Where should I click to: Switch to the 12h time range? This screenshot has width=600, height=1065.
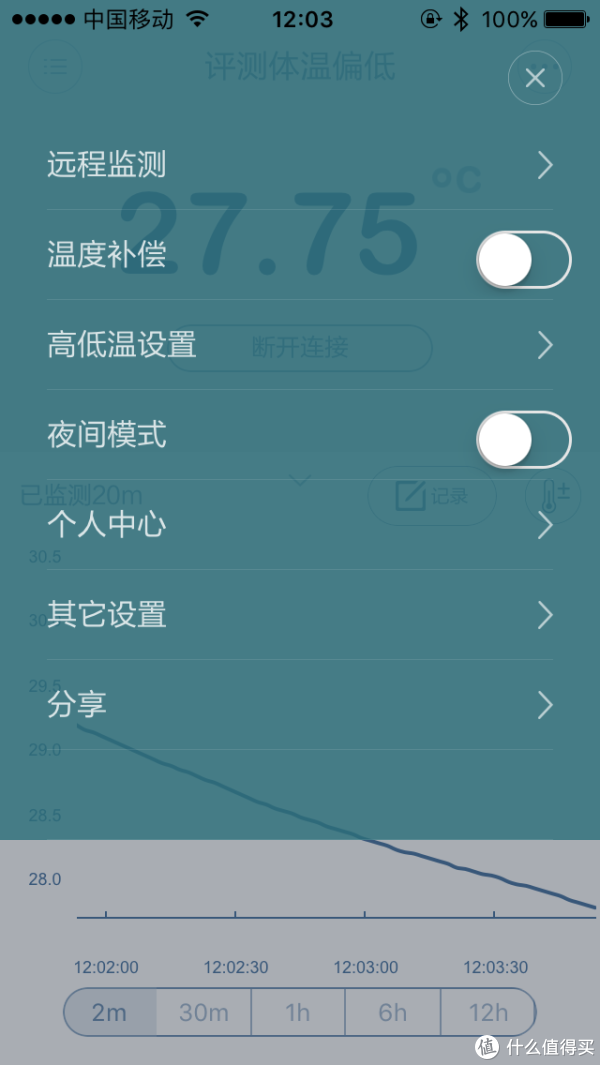(489, 1013)
